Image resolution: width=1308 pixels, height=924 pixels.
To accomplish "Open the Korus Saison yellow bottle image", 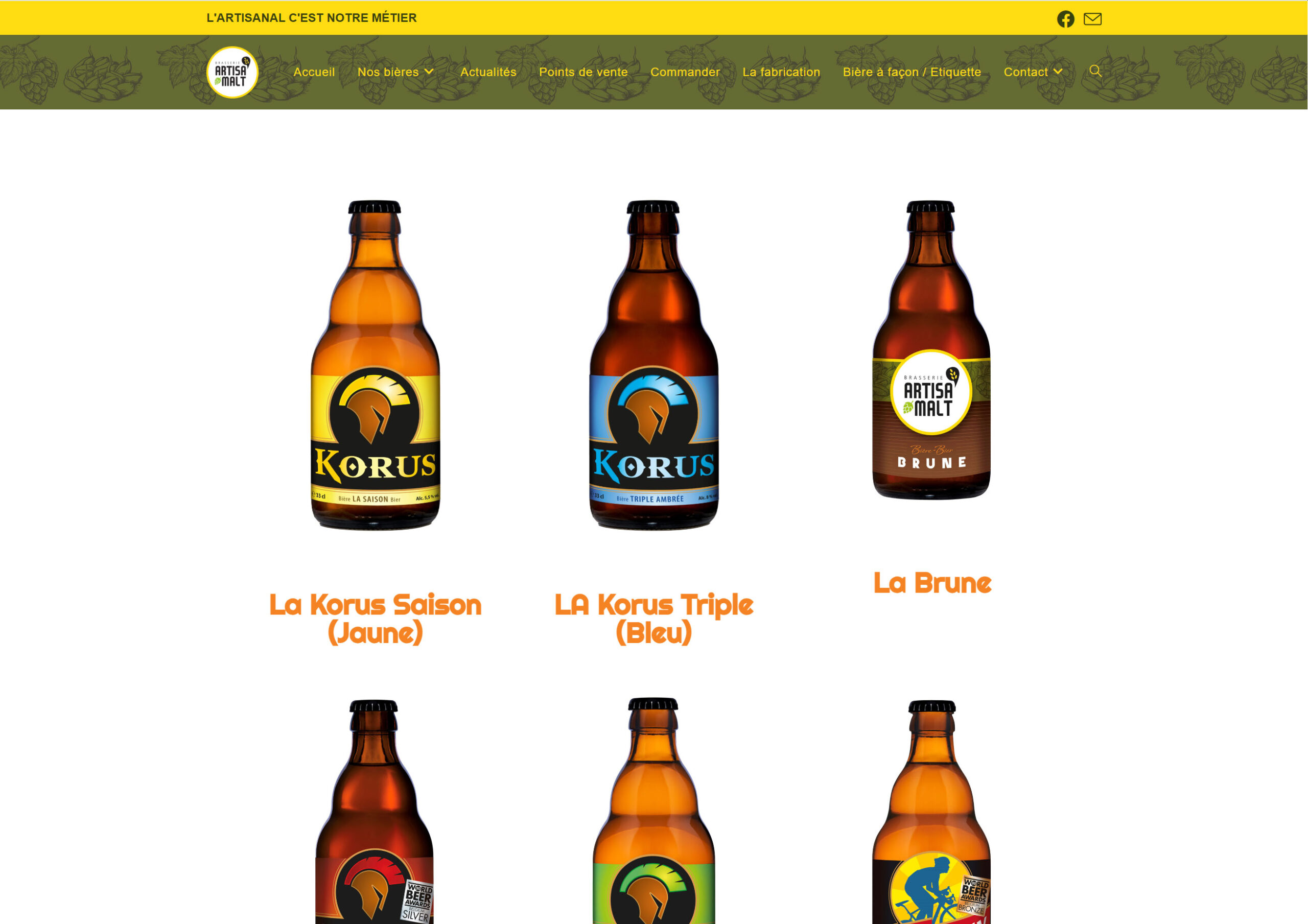I will (375, 365).
